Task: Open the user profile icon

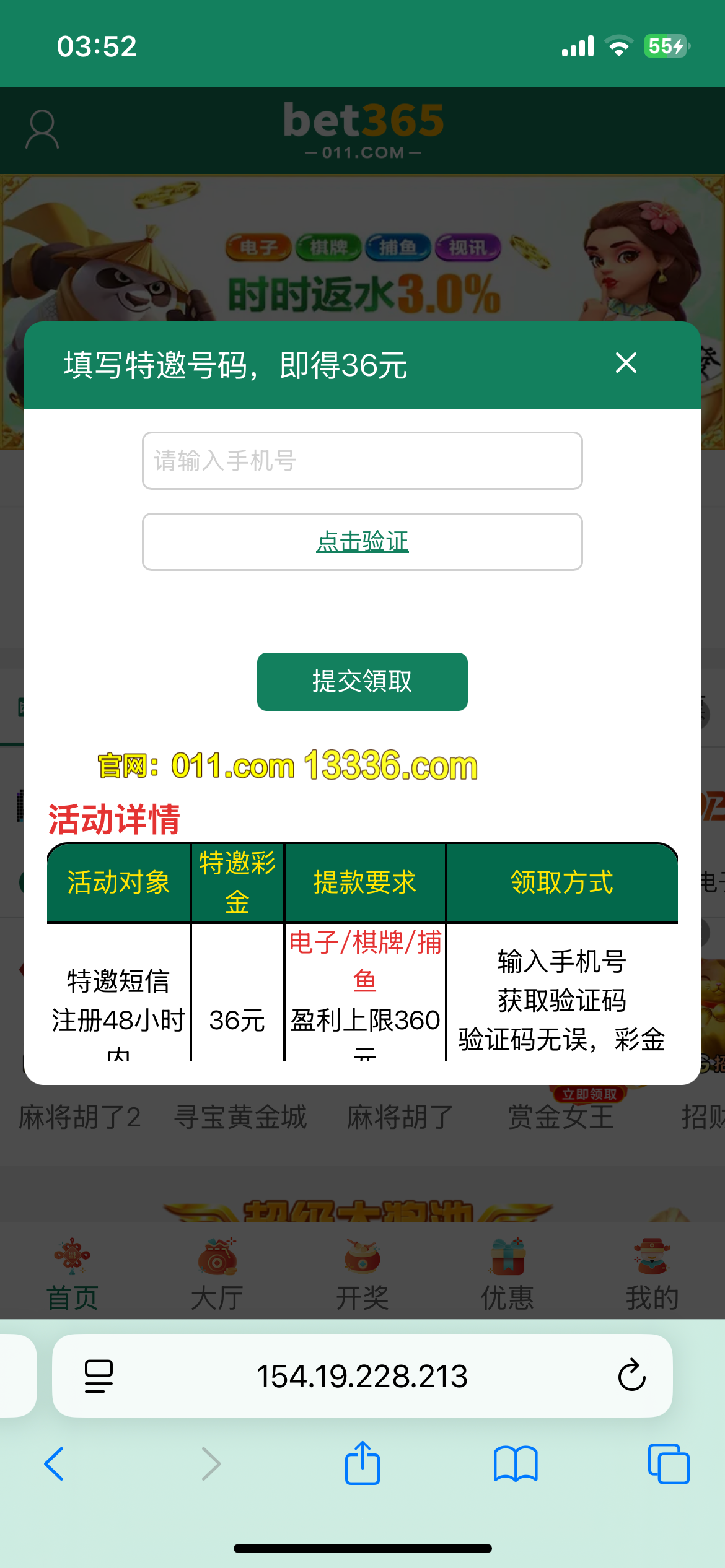Action: click(x=43, y=130)
